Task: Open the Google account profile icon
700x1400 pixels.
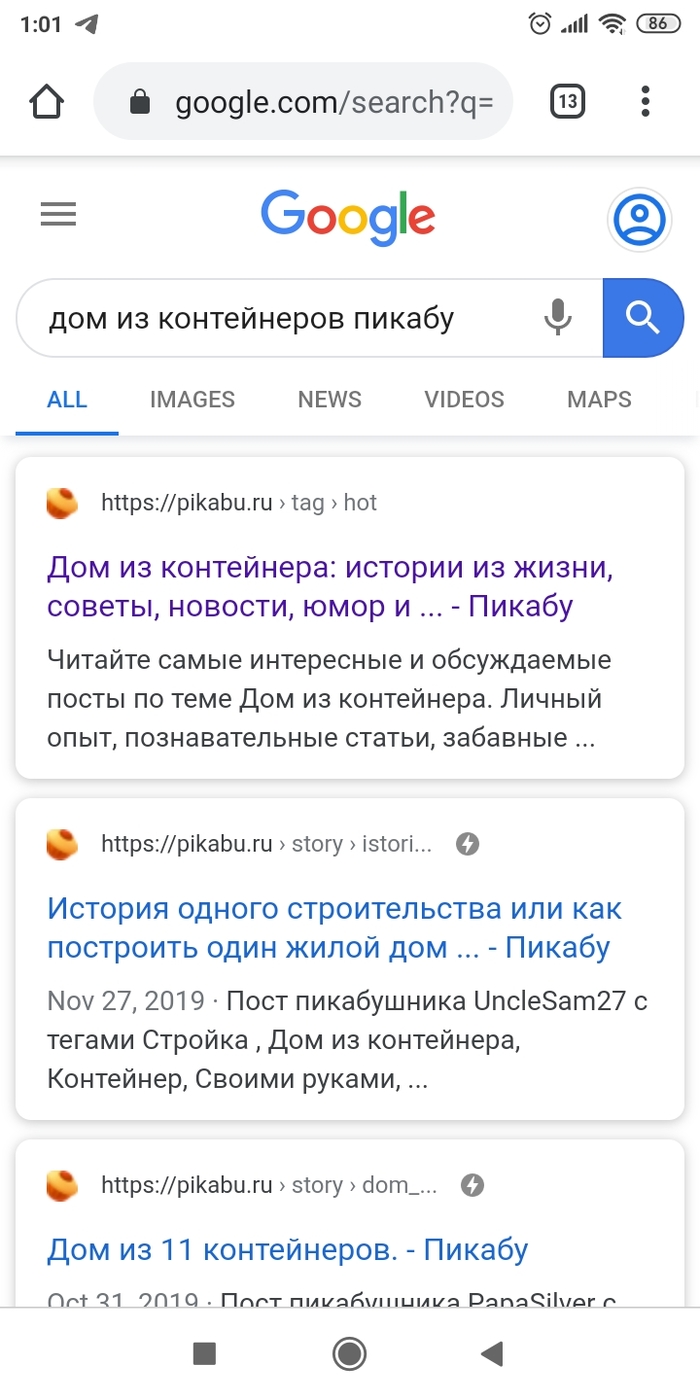Action: (638, 218)
